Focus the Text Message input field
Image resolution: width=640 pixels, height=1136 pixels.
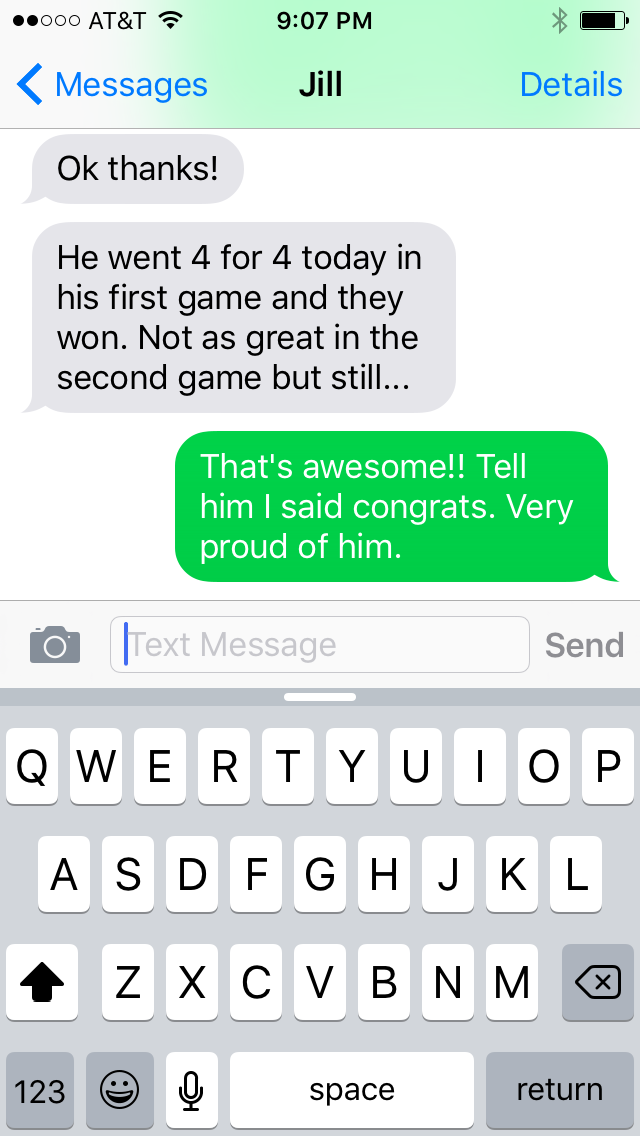[320, 644]
